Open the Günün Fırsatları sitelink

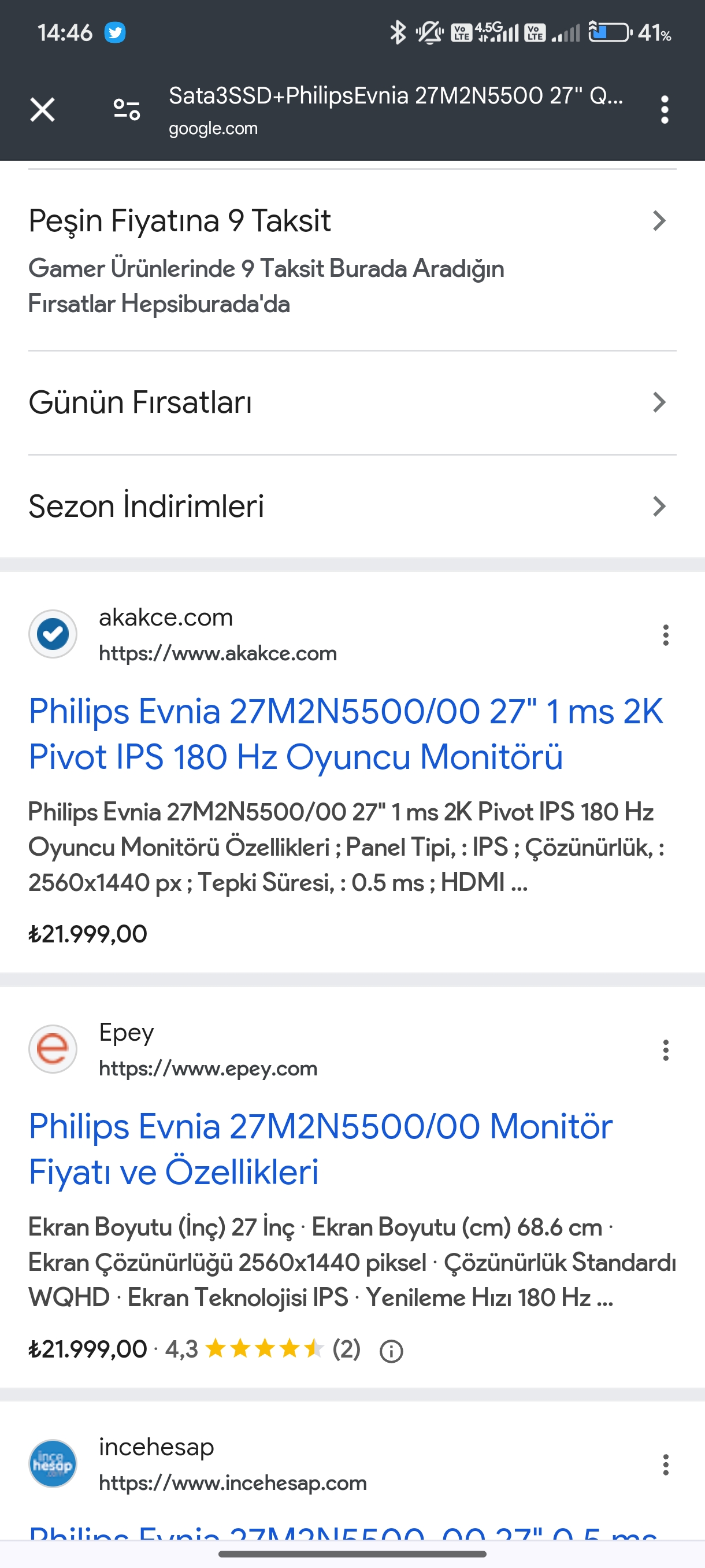click(x=140, y=402)
